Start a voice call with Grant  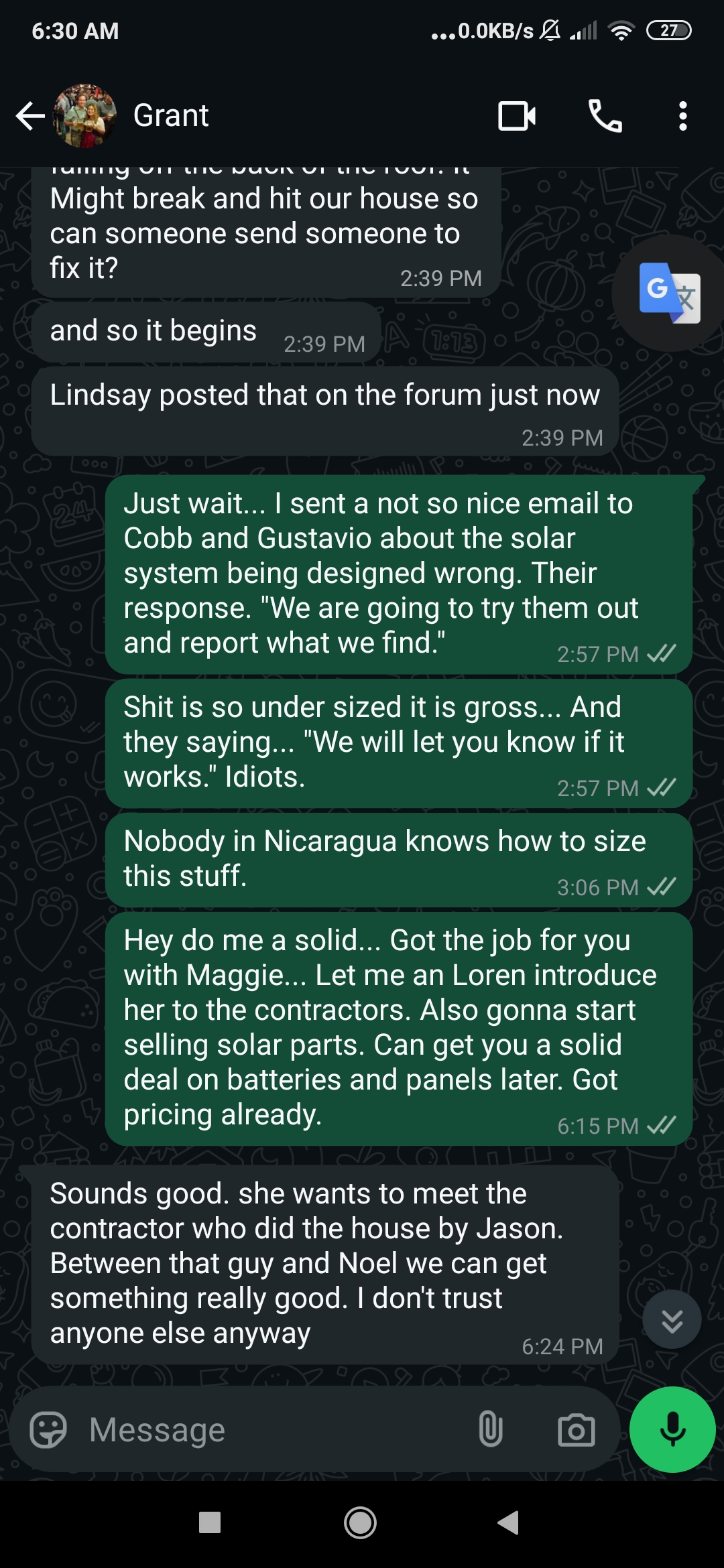[605, 116]
